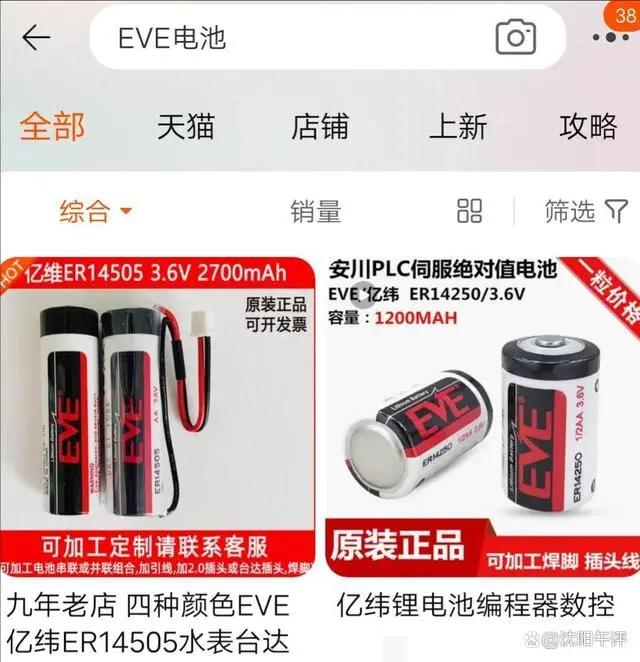The width and height of the screenshot is (640, 662).
Task: Select the 全部 tab
Action: (52, 126)
